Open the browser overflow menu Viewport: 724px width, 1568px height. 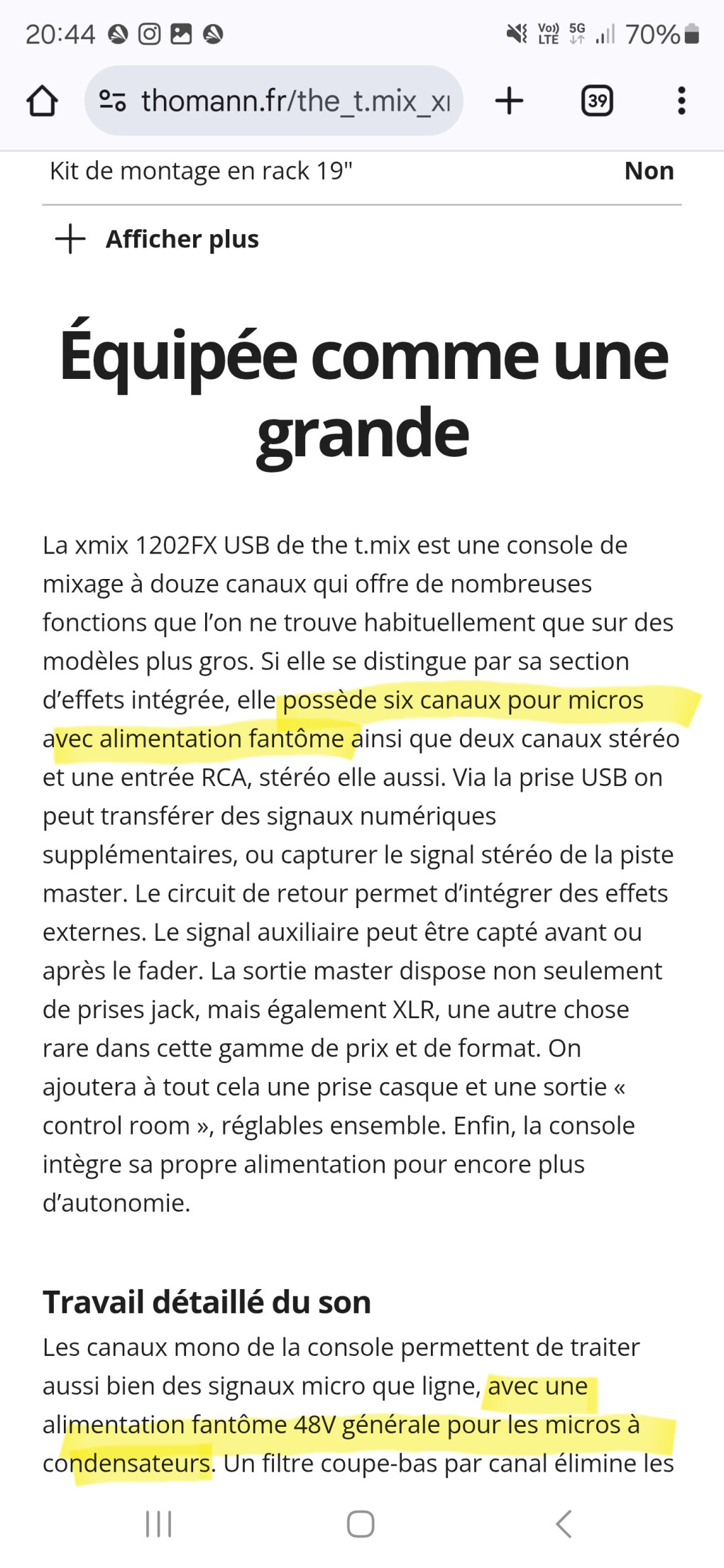(x=681, y=101)
